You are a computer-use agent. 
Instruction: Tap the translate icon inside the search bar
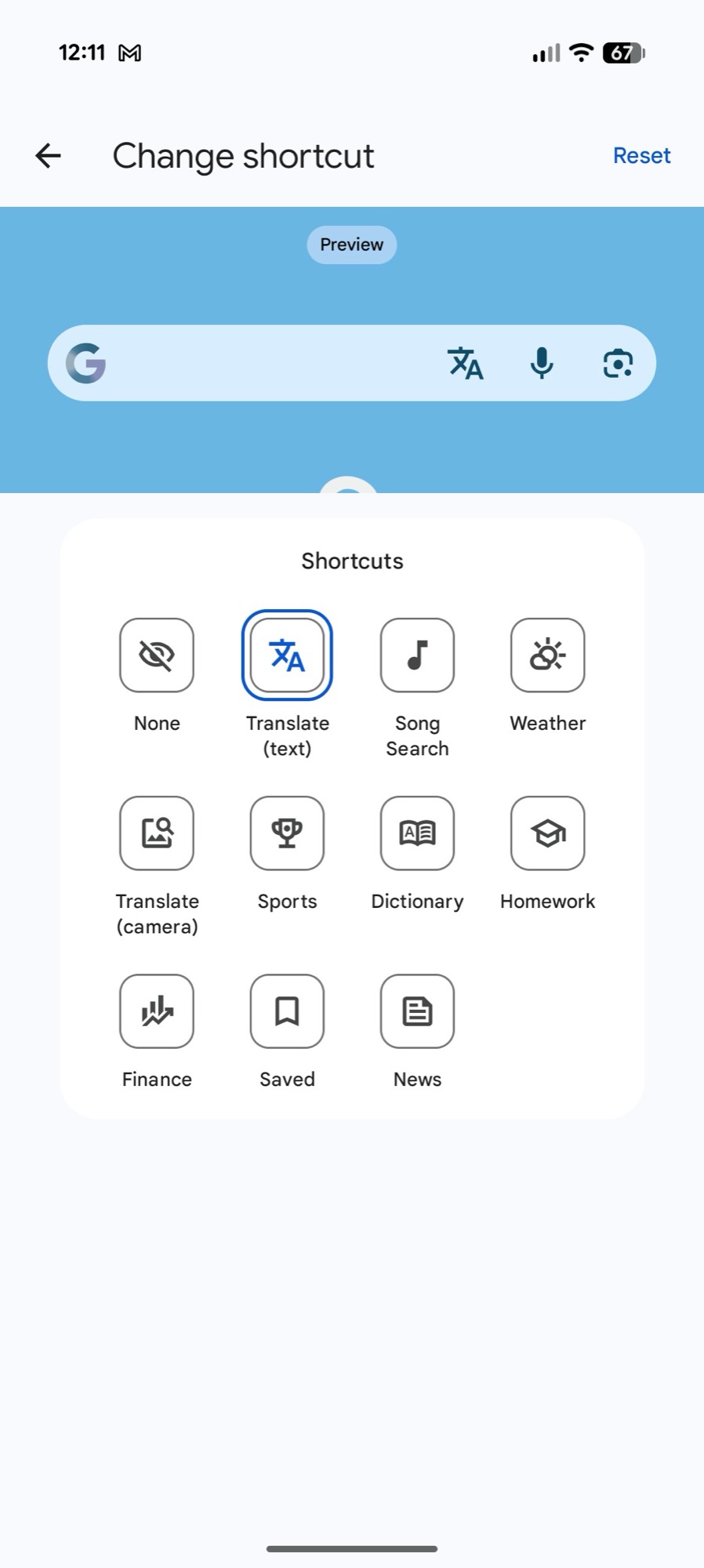click(464, 363)
